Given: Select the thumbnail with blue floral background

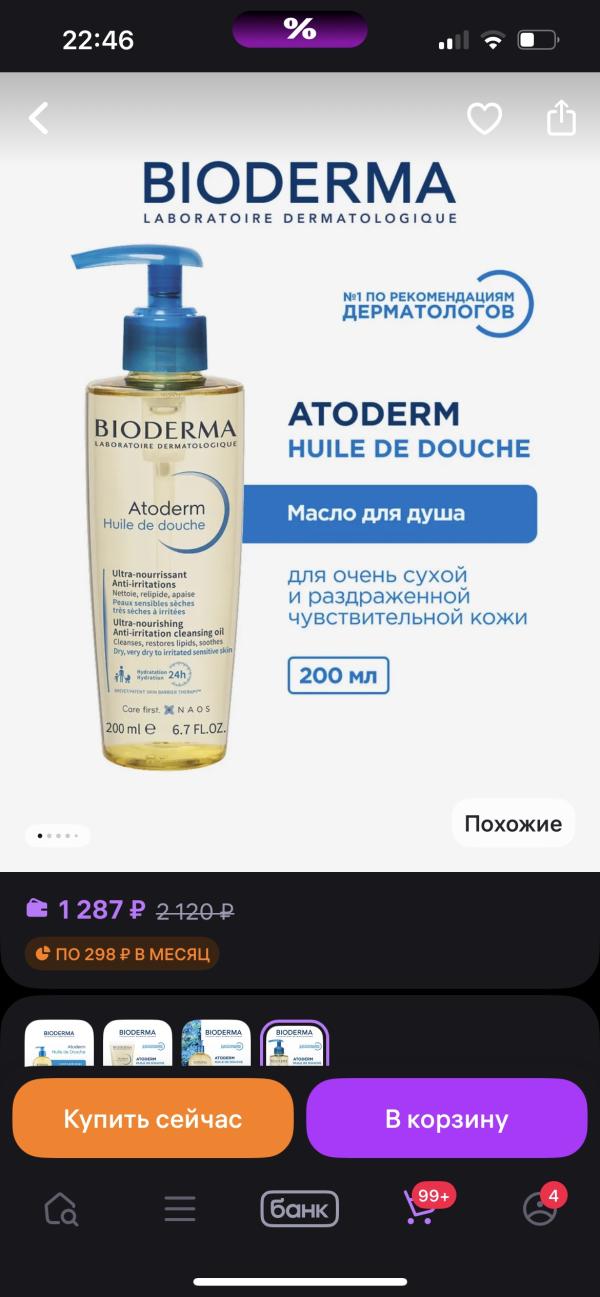Looking at the screenshot, I should 216,1044.
